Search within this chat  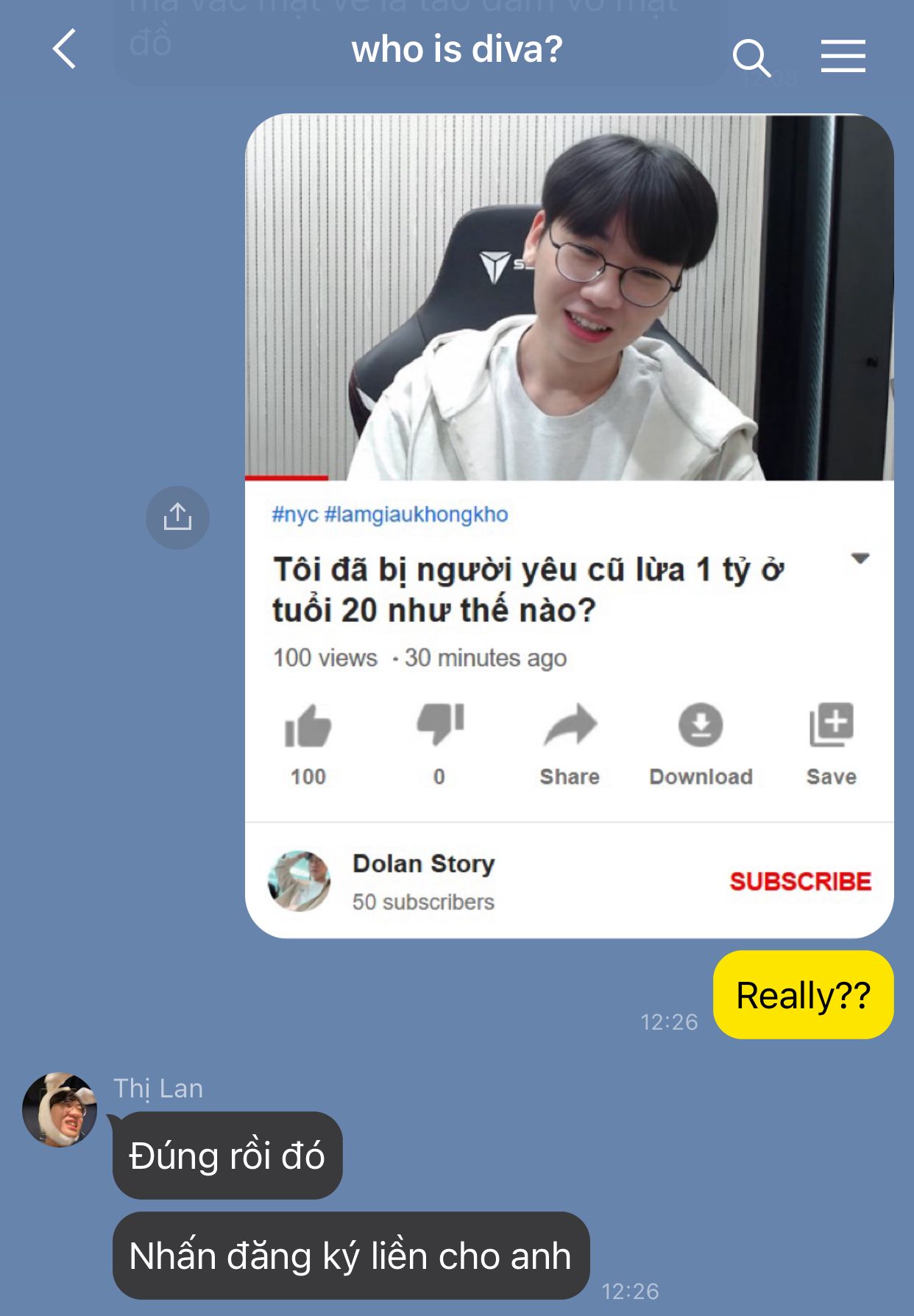click(x=751, y=57)
